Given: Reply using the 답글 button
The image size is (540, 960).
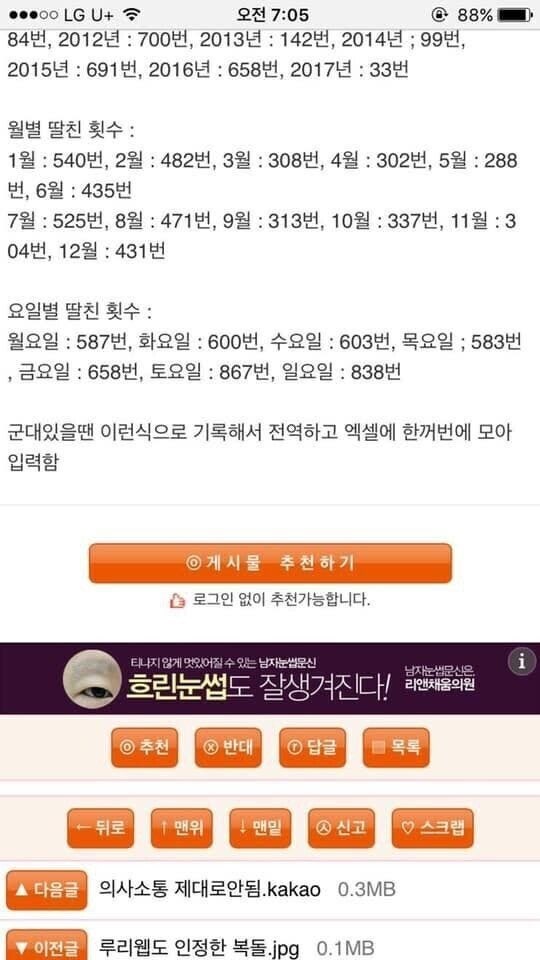Looking at the screenshot, I should [312, 748].
